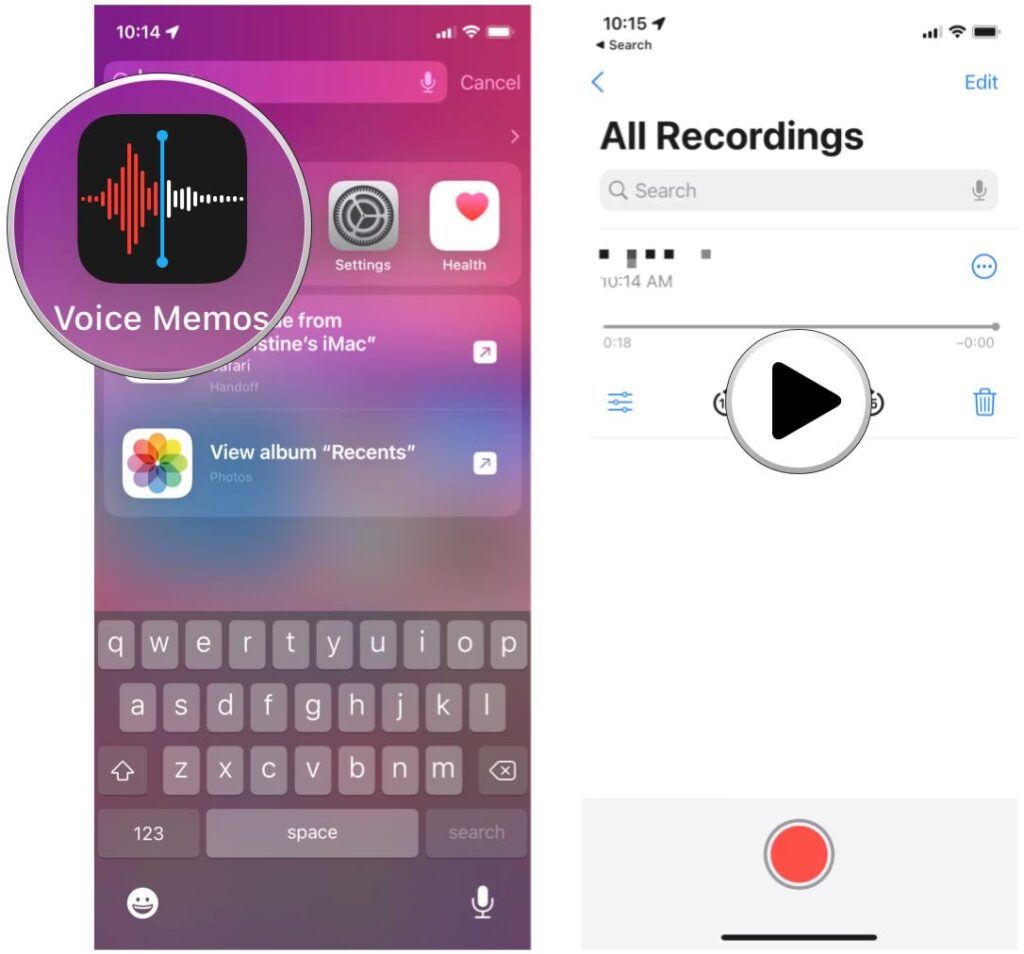Open the Voice Memos app

(162, 199)
